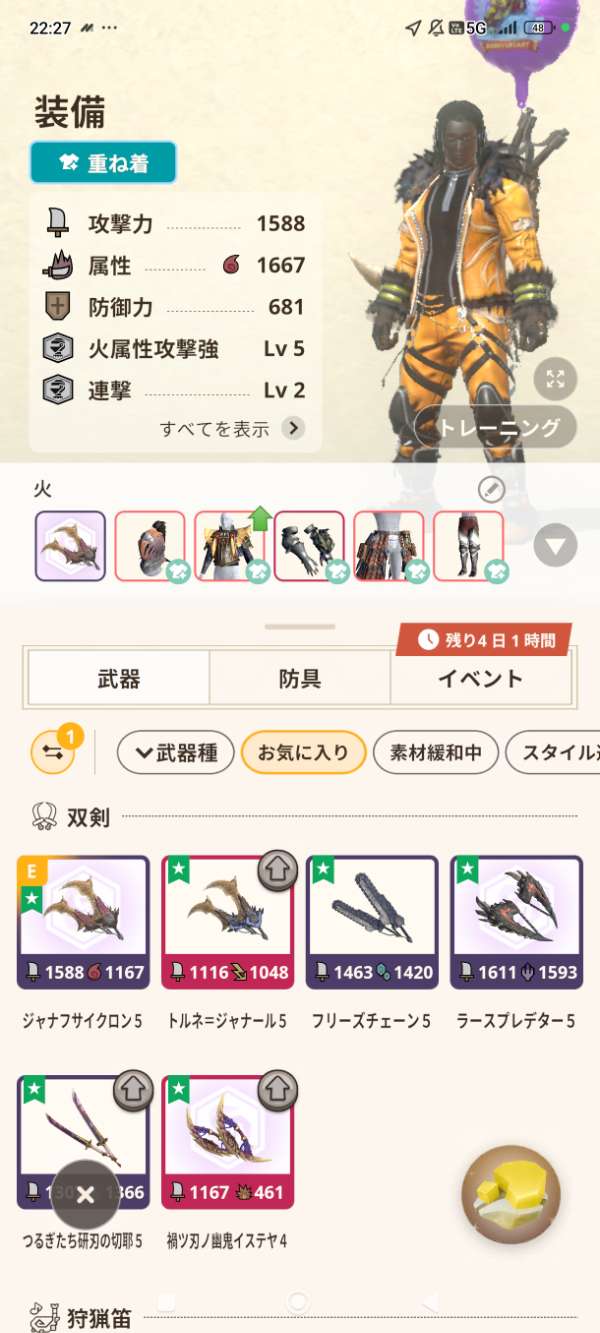
Task: Open the yellow crafting materials floating button
Action: click(x=510, y=1194)
